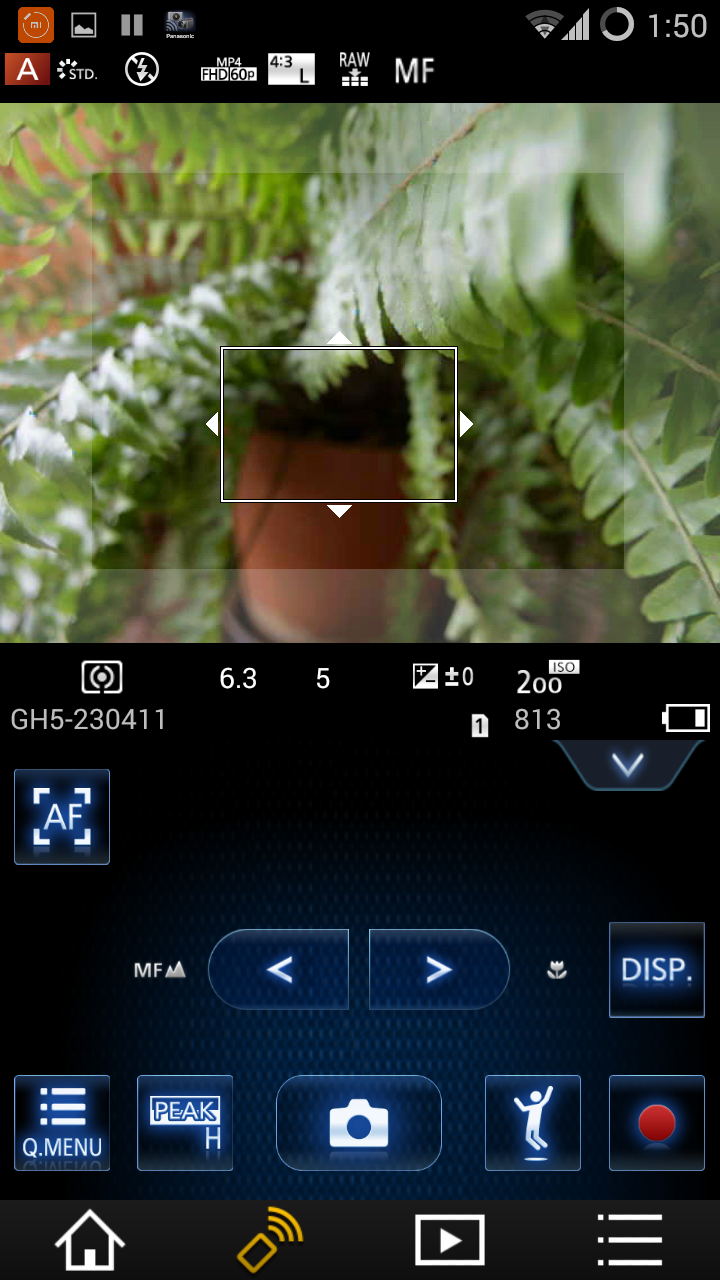The image size is (720, 1280).
Task: Toggle the focus PEAK H setting
Action: 185,1122
